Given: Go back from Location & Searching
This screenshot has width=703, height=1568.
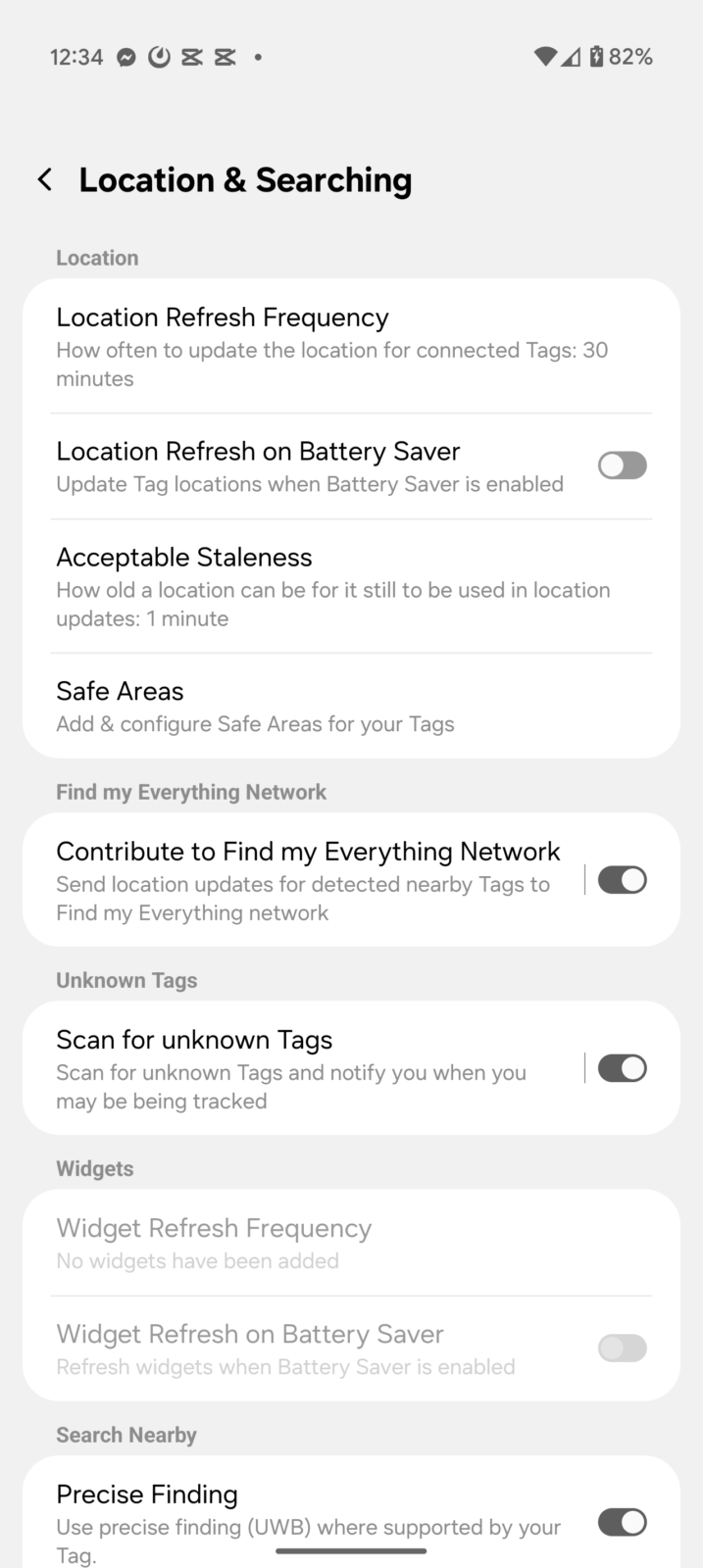Looking at the screenshot, I should tap(44, 179).
